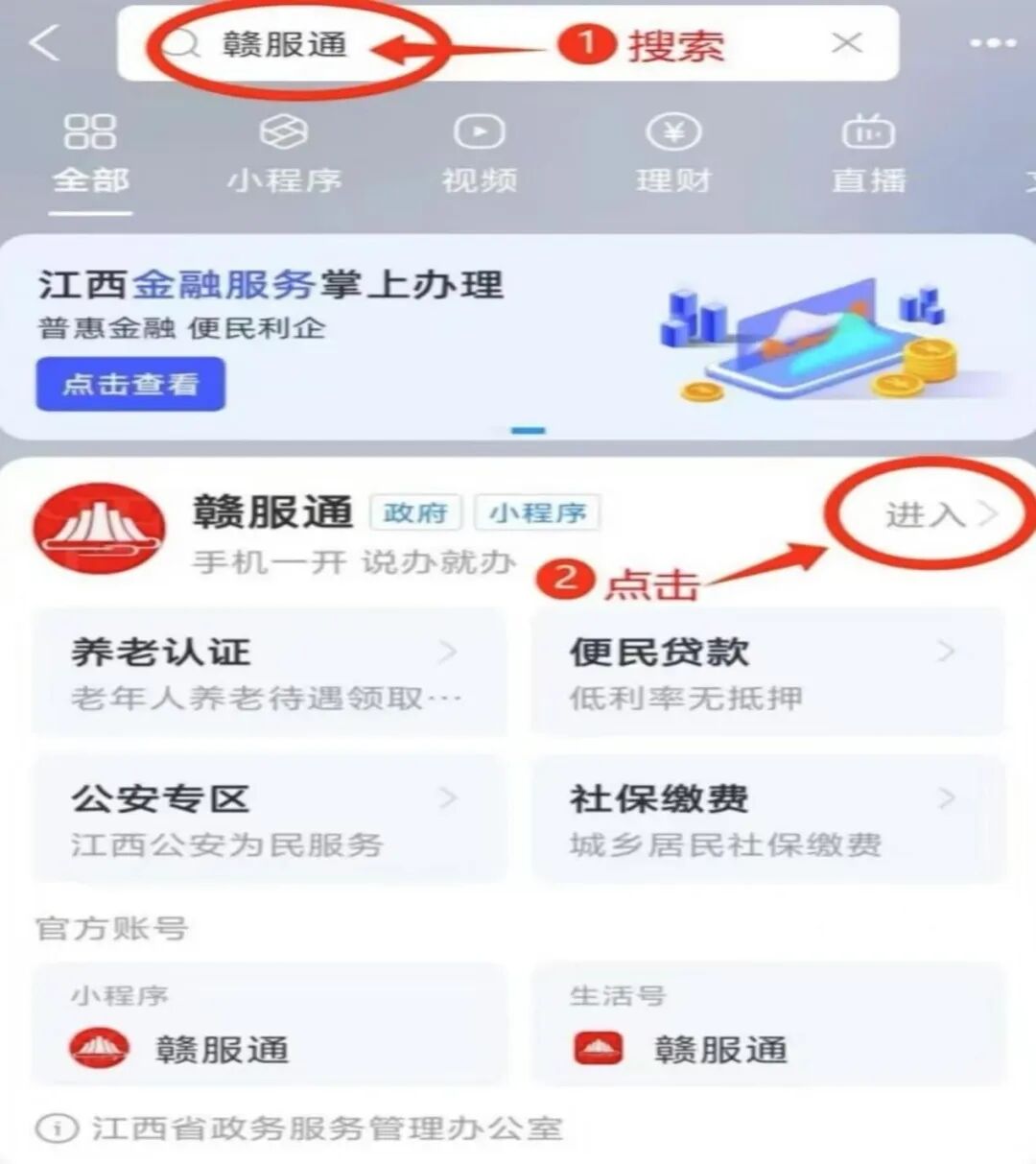
Task: Select the 全部 tab
Action: click(x=90, y=154)
